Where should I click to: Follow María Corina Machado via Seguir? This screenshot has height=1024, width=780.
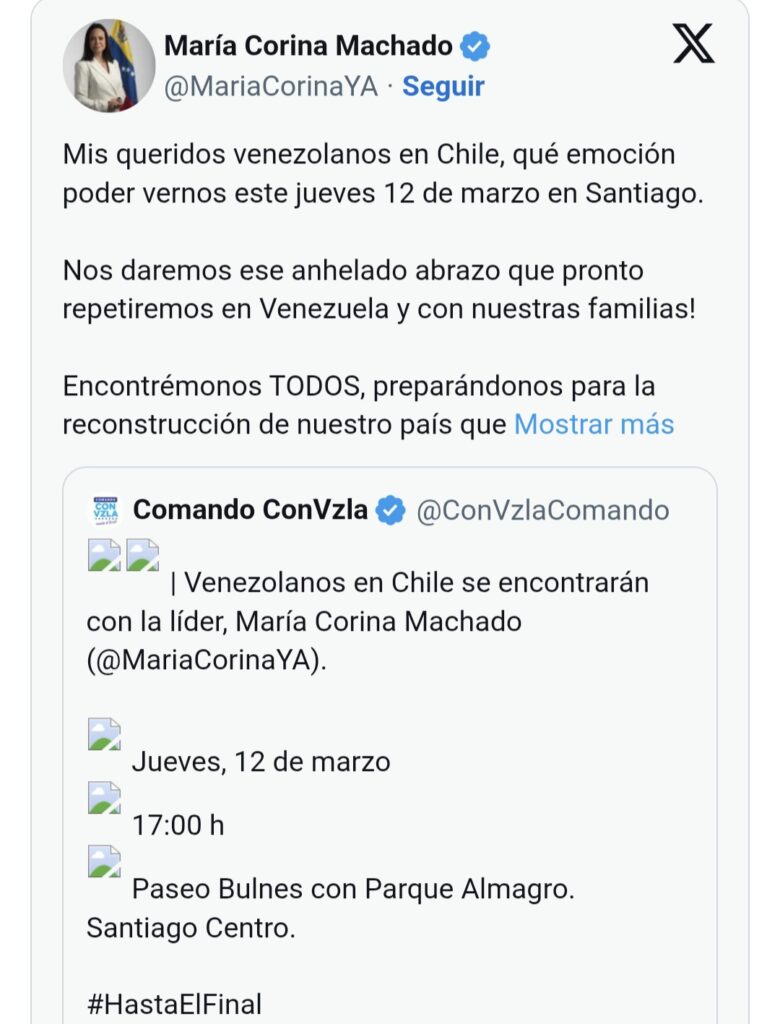tap(443, 87)
